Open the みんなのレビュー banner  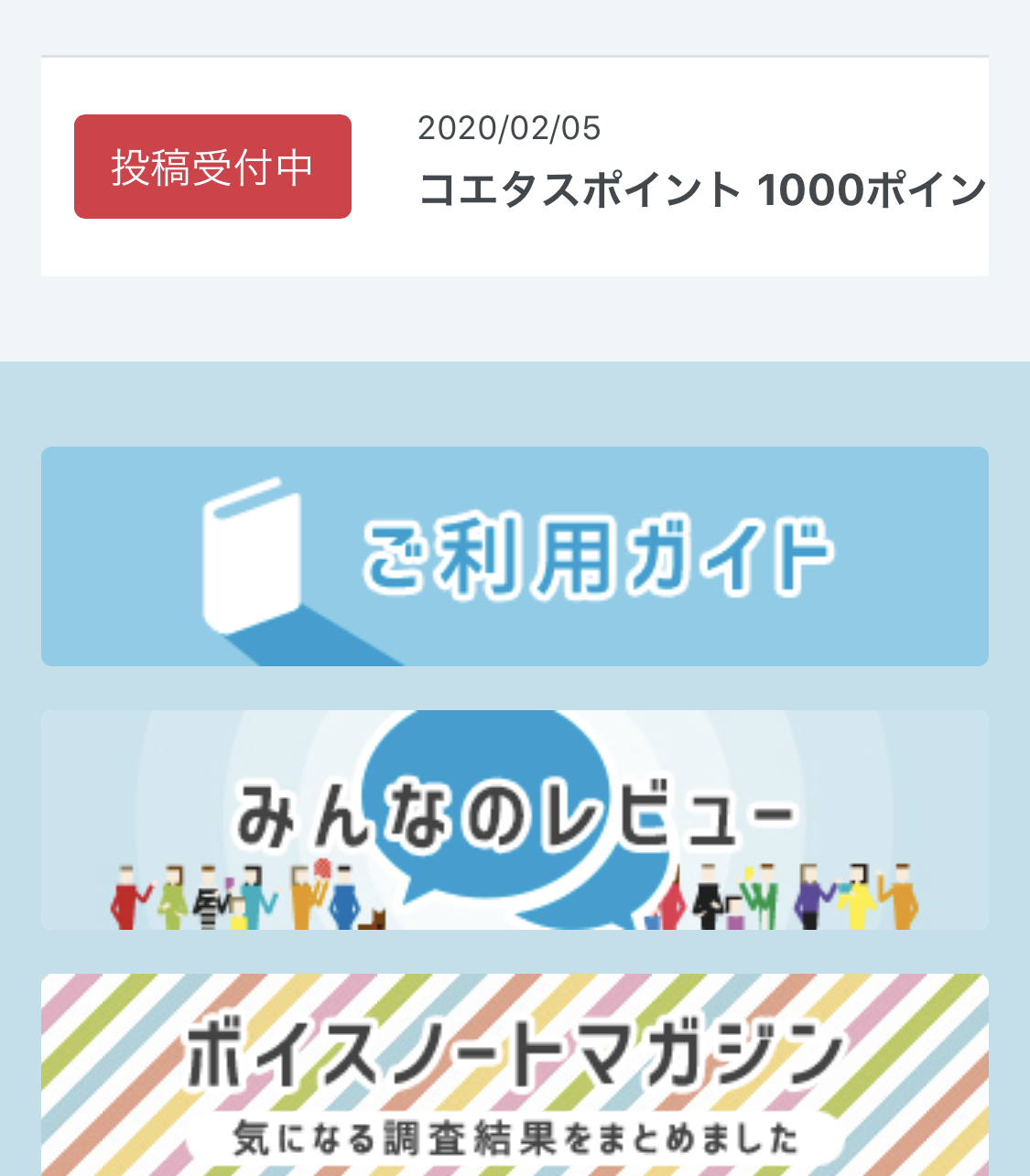(x=515, y=820)
